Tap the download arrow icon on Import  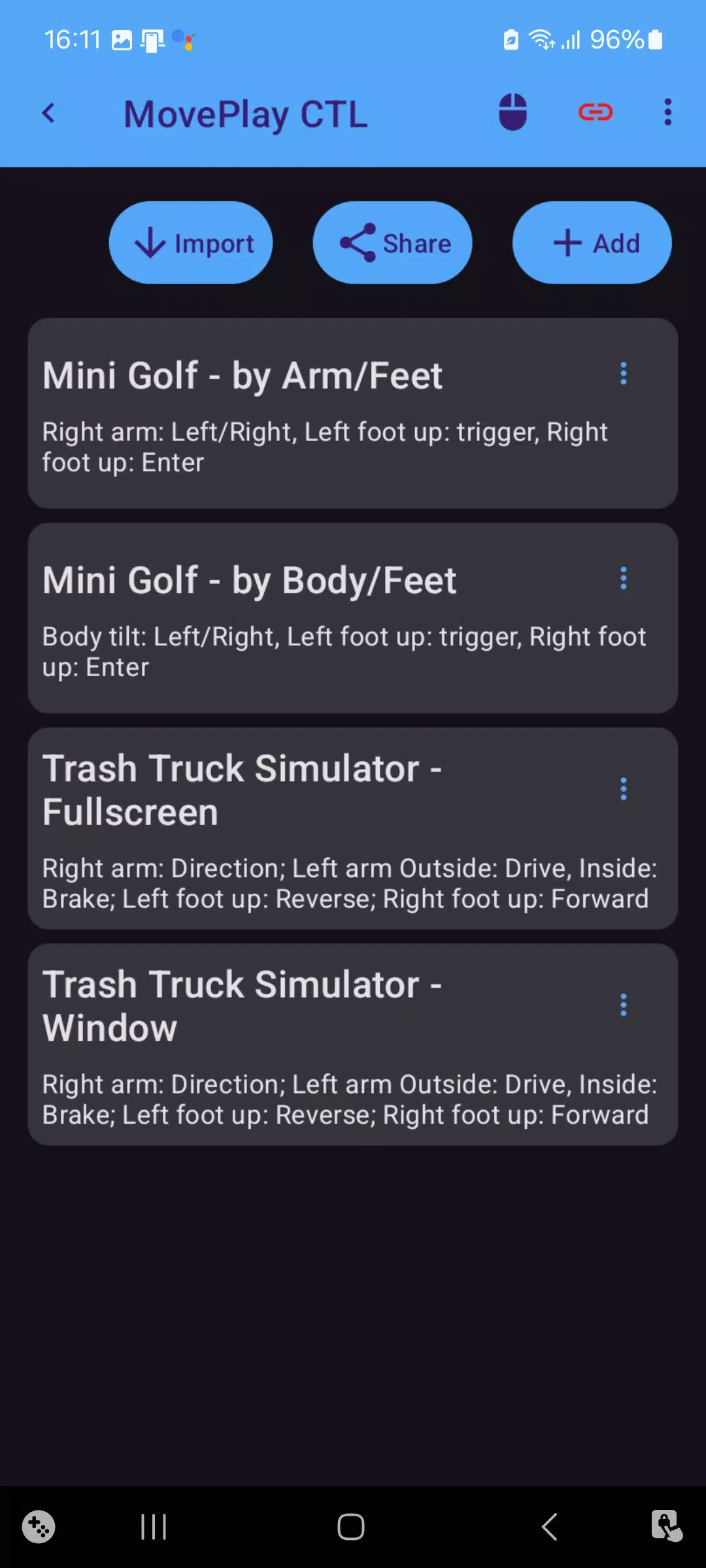click(x=151, y=242)
